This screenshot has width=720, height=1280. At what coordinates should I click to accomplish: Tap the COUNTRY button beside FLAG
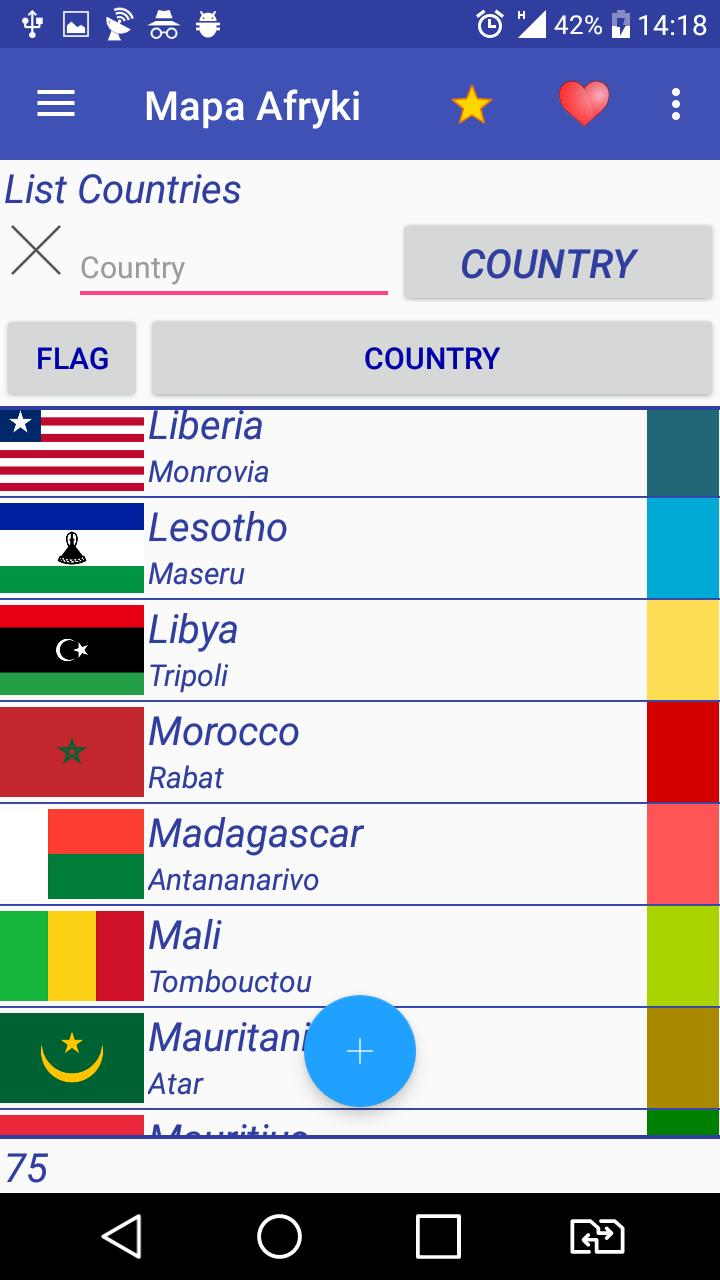coord(432,358)
